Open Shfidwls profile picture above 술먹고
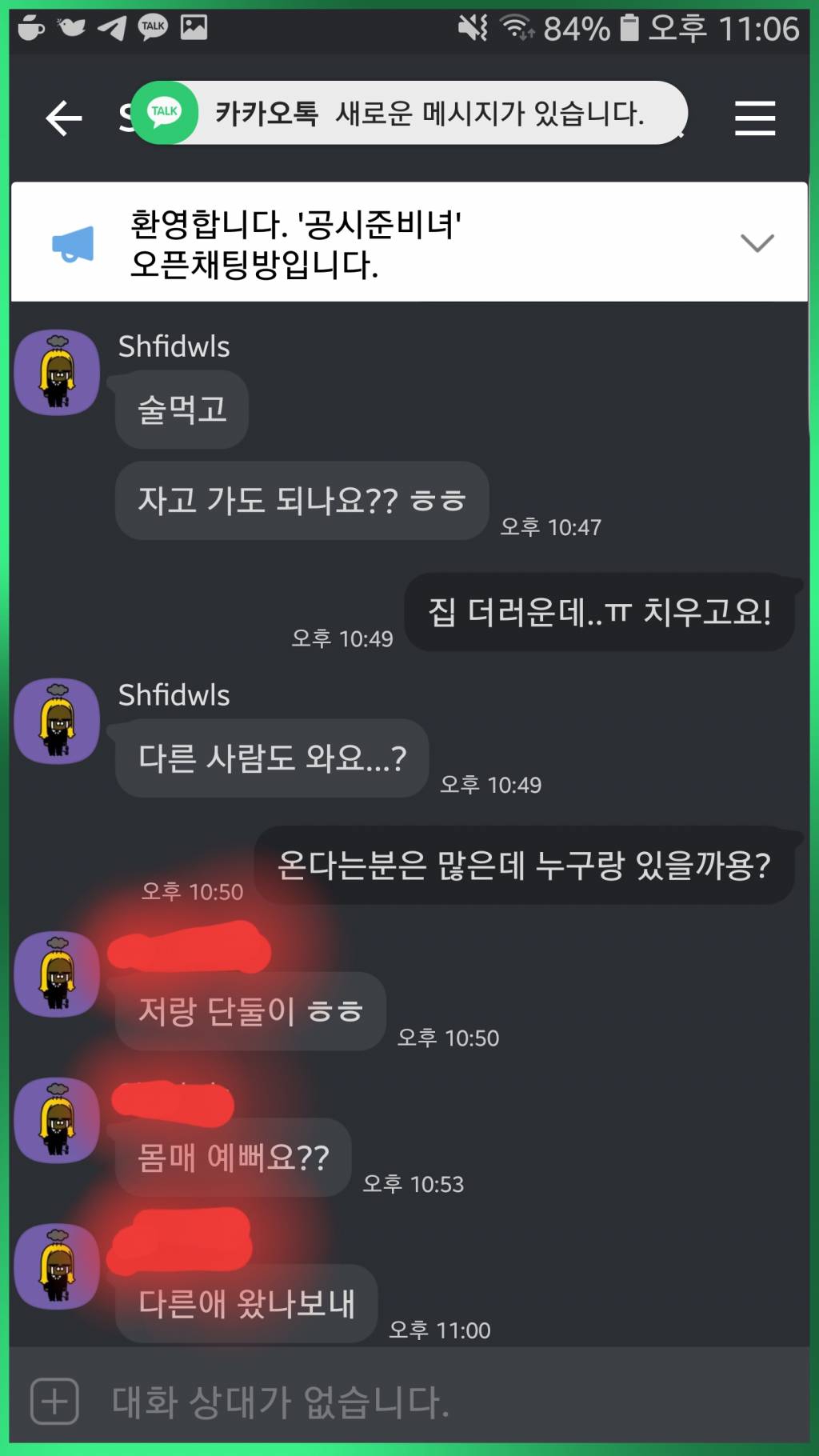The height and width of the screenshot is (1456, 819). (x=58, y=373)
